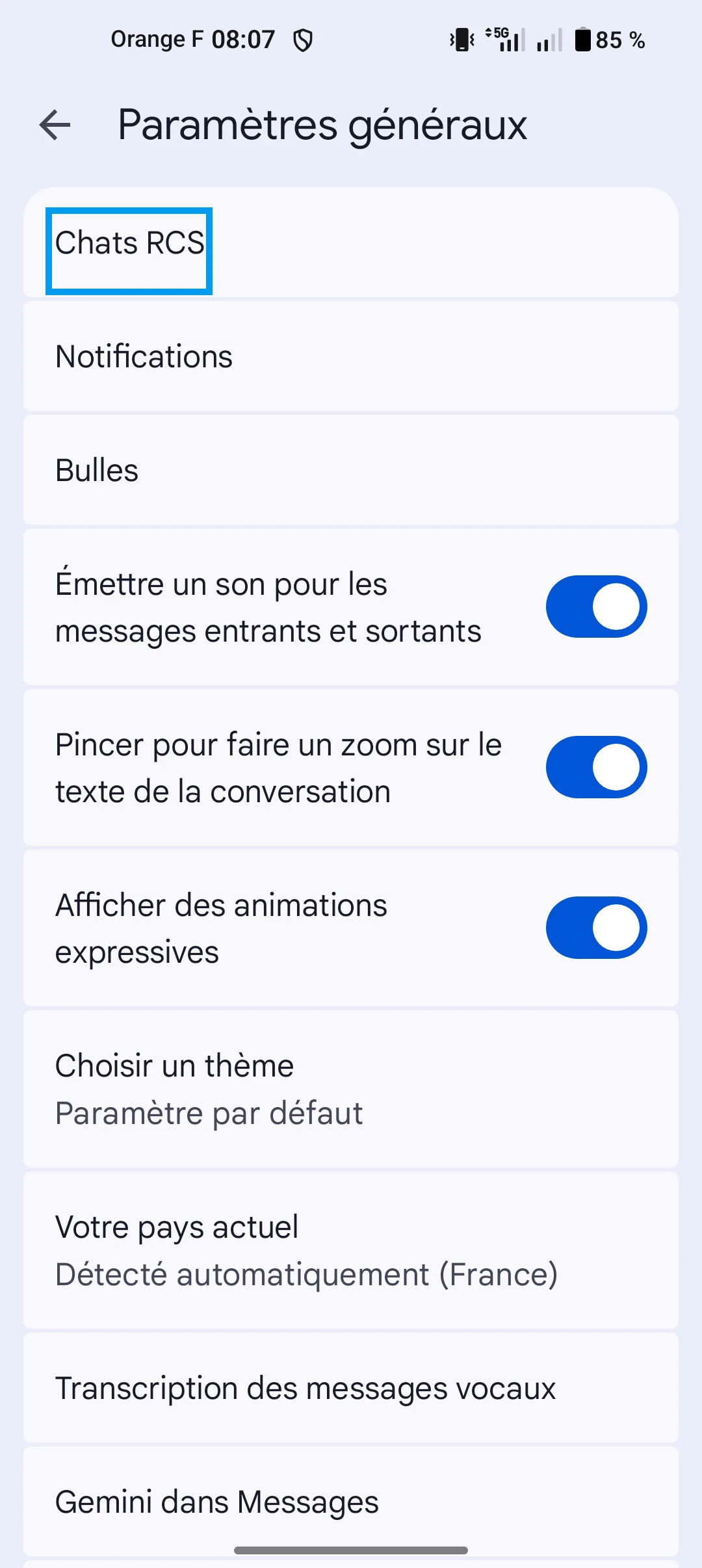Open Transcription des messages vocaux
Viewport: 702px width, 1568px height.
pyautogui.click(x=351, y=1388)
